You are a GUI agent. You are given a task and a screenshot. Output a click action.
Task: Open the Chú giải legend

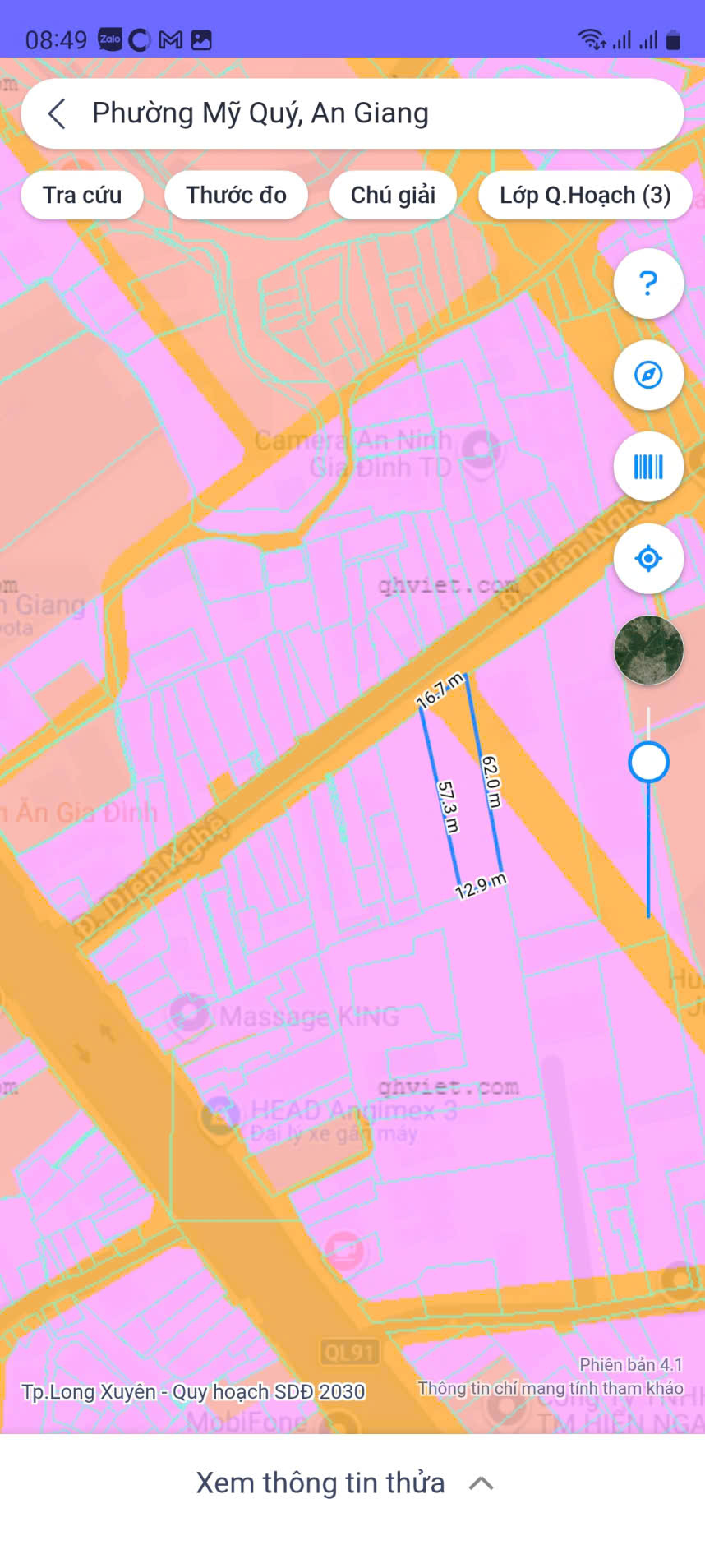tap(393, 196)
